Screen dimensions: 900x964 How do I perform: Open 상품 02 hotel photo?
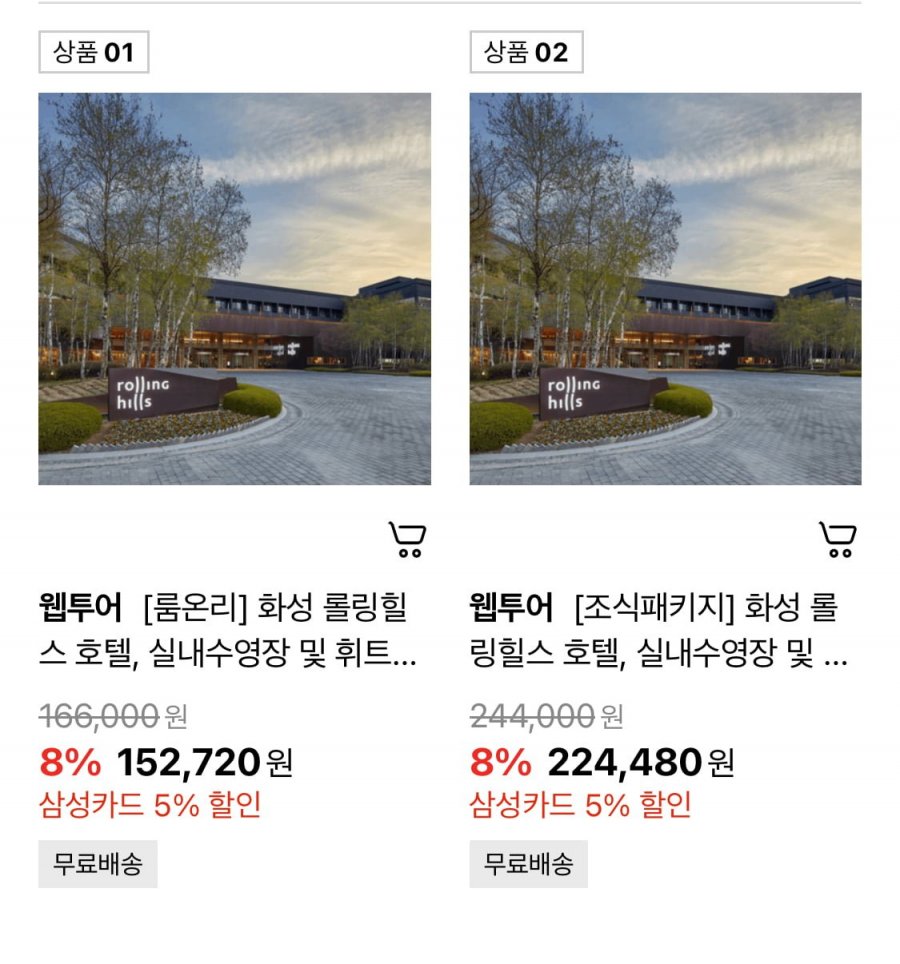[x=665, y=289]
